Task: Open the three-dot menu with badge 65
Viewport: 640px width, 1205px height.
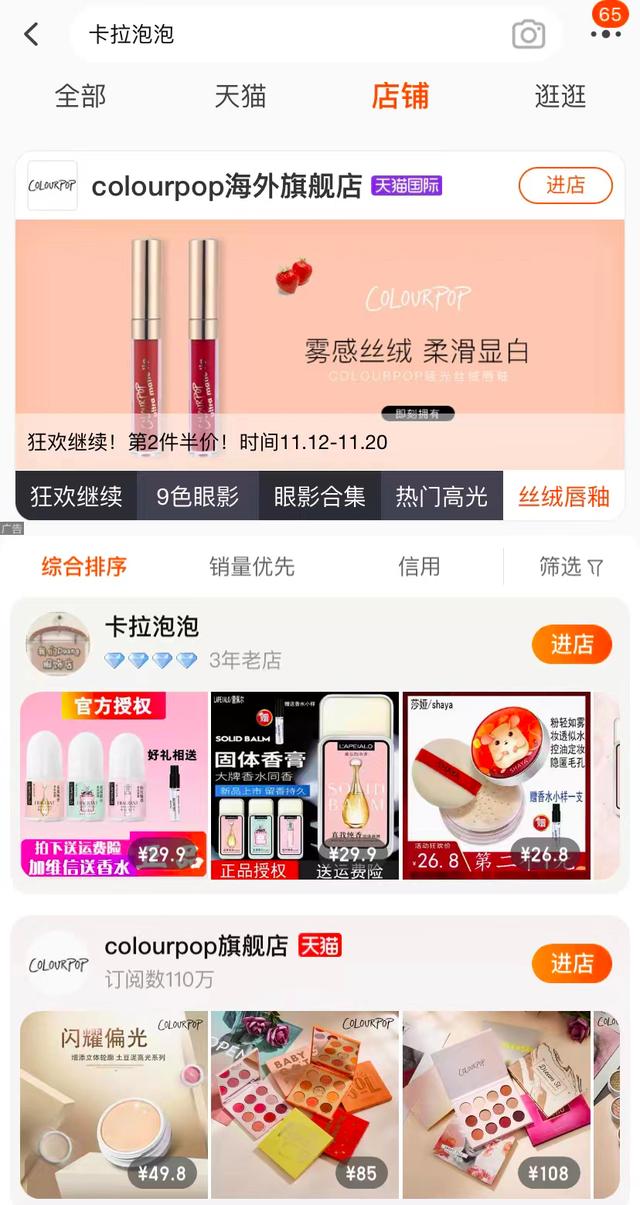Action: 606,34
